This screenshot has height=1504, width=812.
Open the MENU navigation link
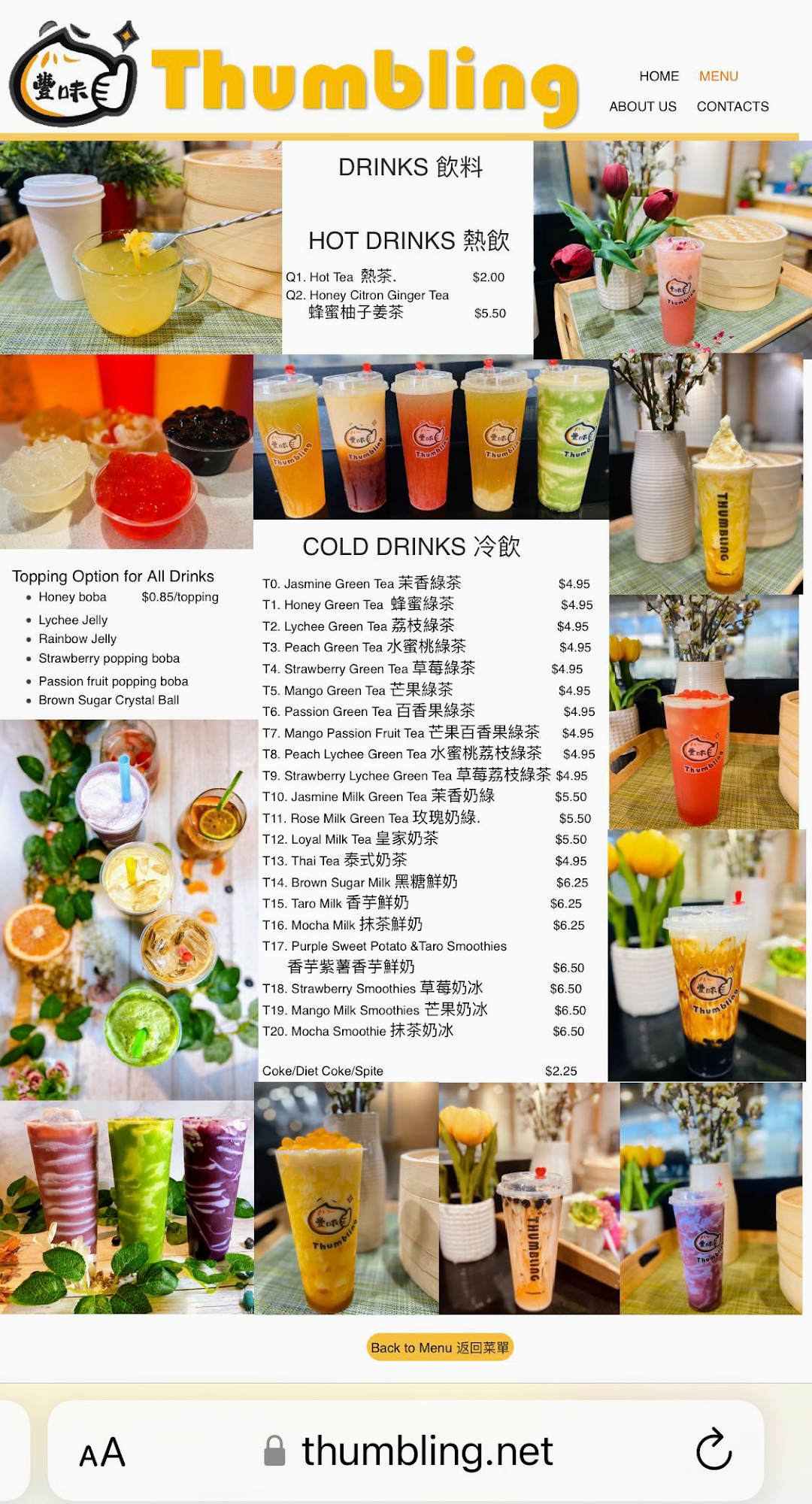pyautogui.click(x=718, y=76)
